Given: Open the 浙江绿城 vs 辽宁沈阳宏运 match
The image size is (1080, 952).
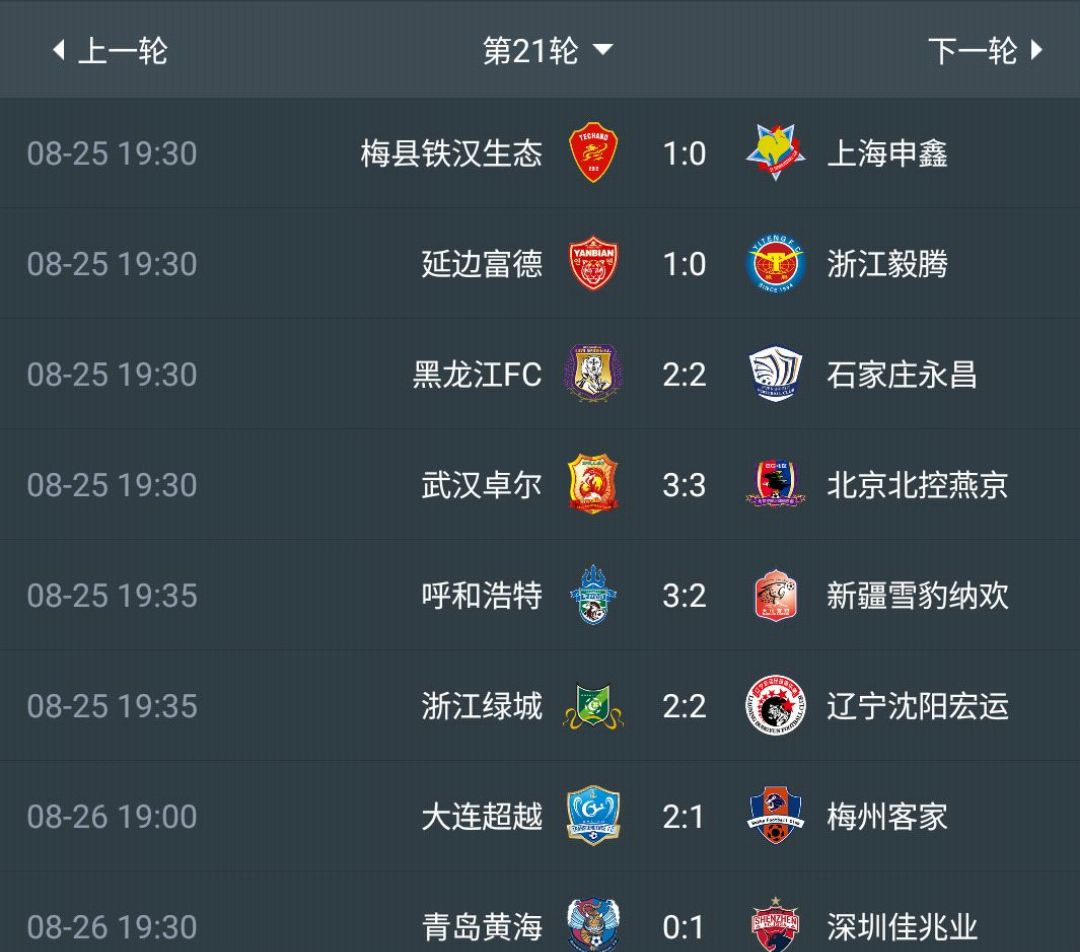Looking at the screenshot, I should [x=684, y=706].
